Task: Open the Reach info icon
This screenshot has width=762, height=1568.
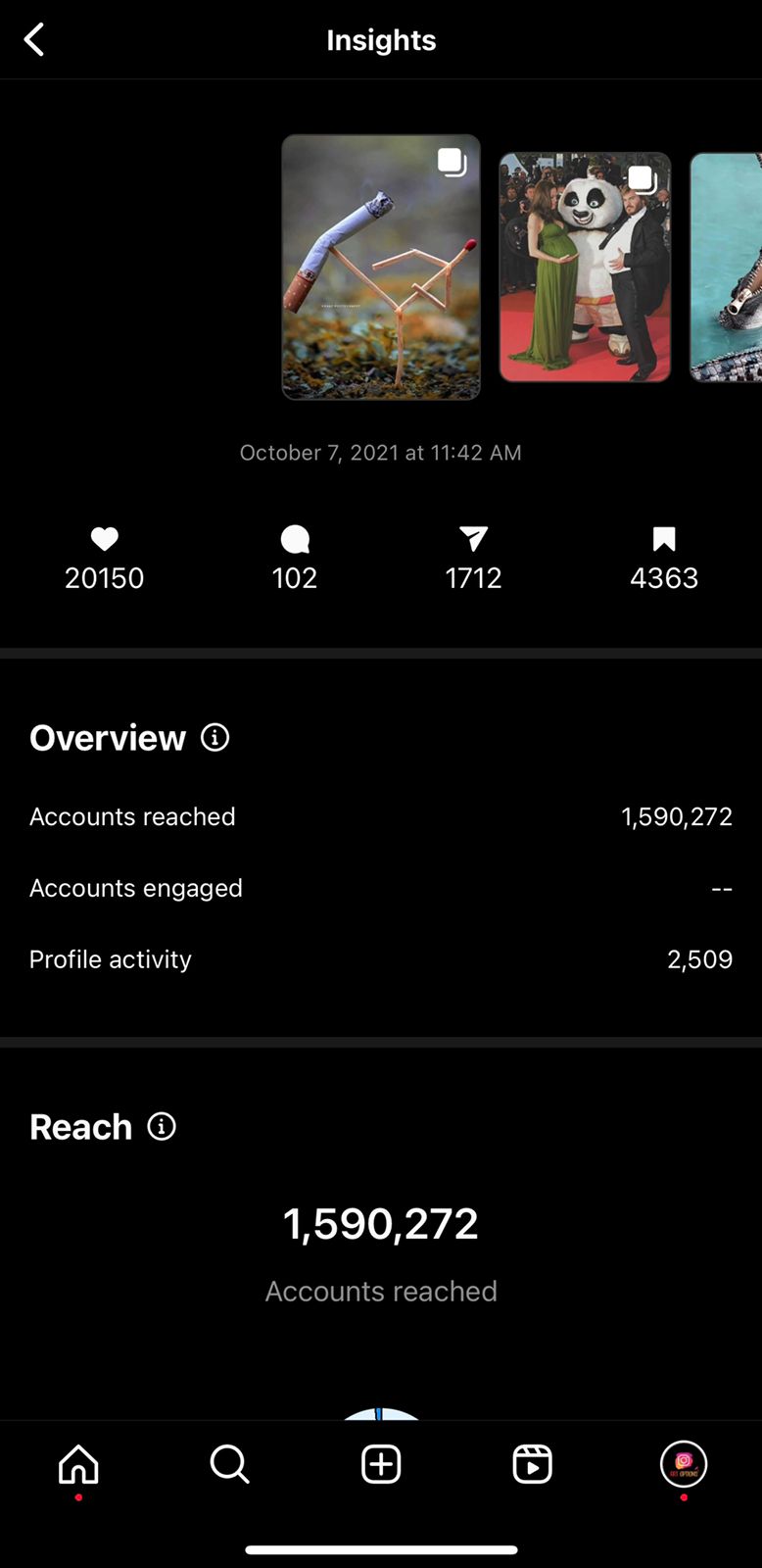Action: [162, 1126]
